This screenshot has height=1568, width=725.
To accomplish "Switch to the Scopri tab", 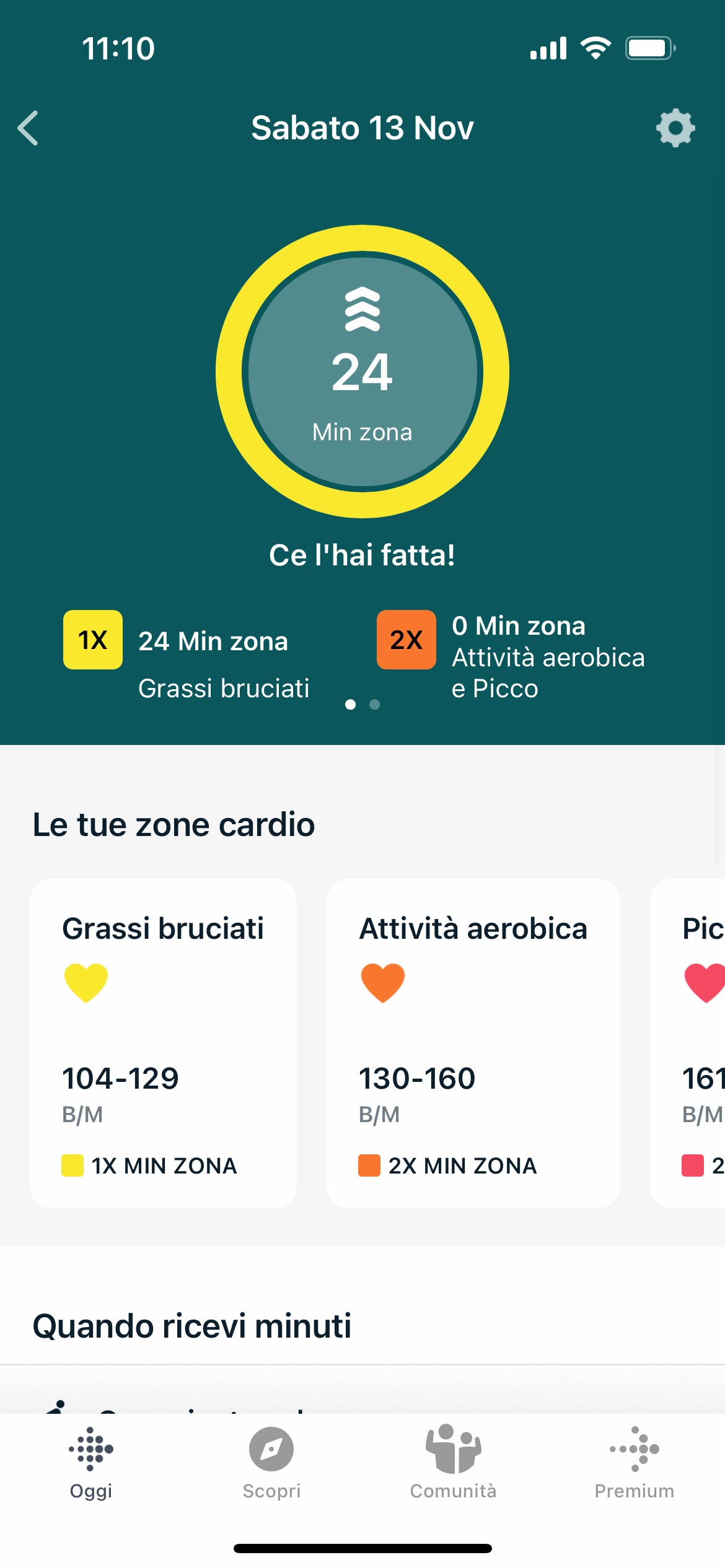I will coord(271,1463).
